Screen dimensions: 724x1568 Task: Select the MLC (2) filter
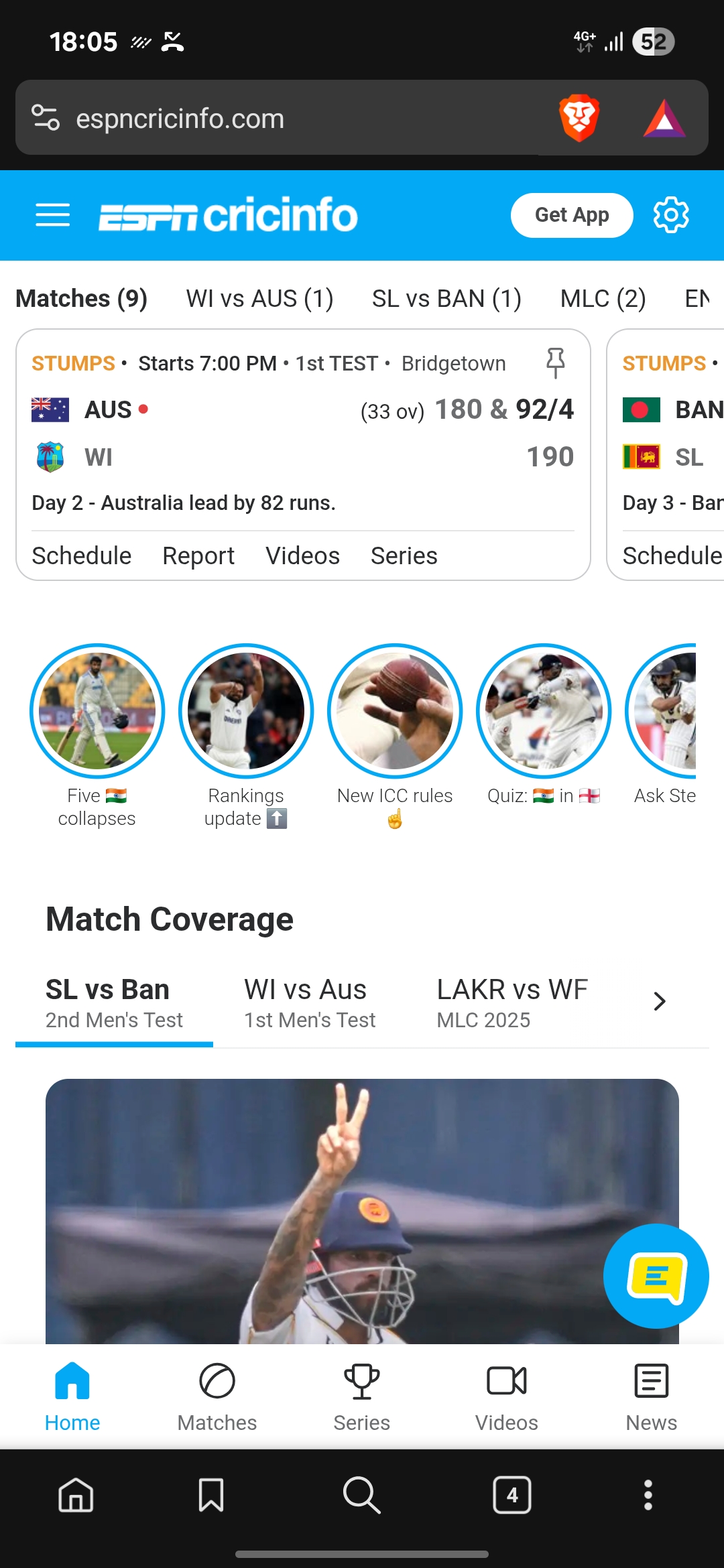(603, 298)
